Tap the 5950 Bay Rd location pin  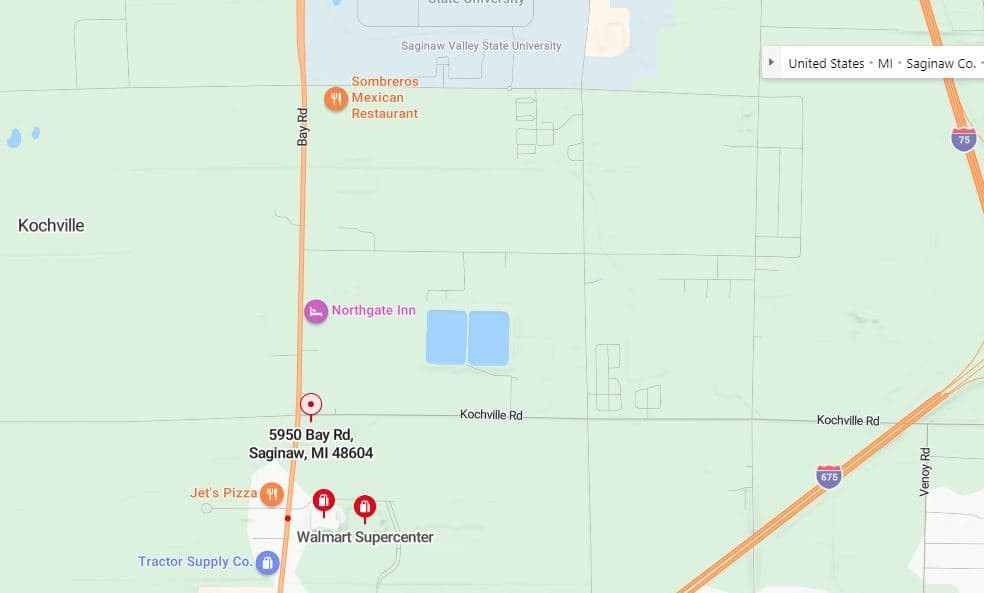tap(311, 405)
